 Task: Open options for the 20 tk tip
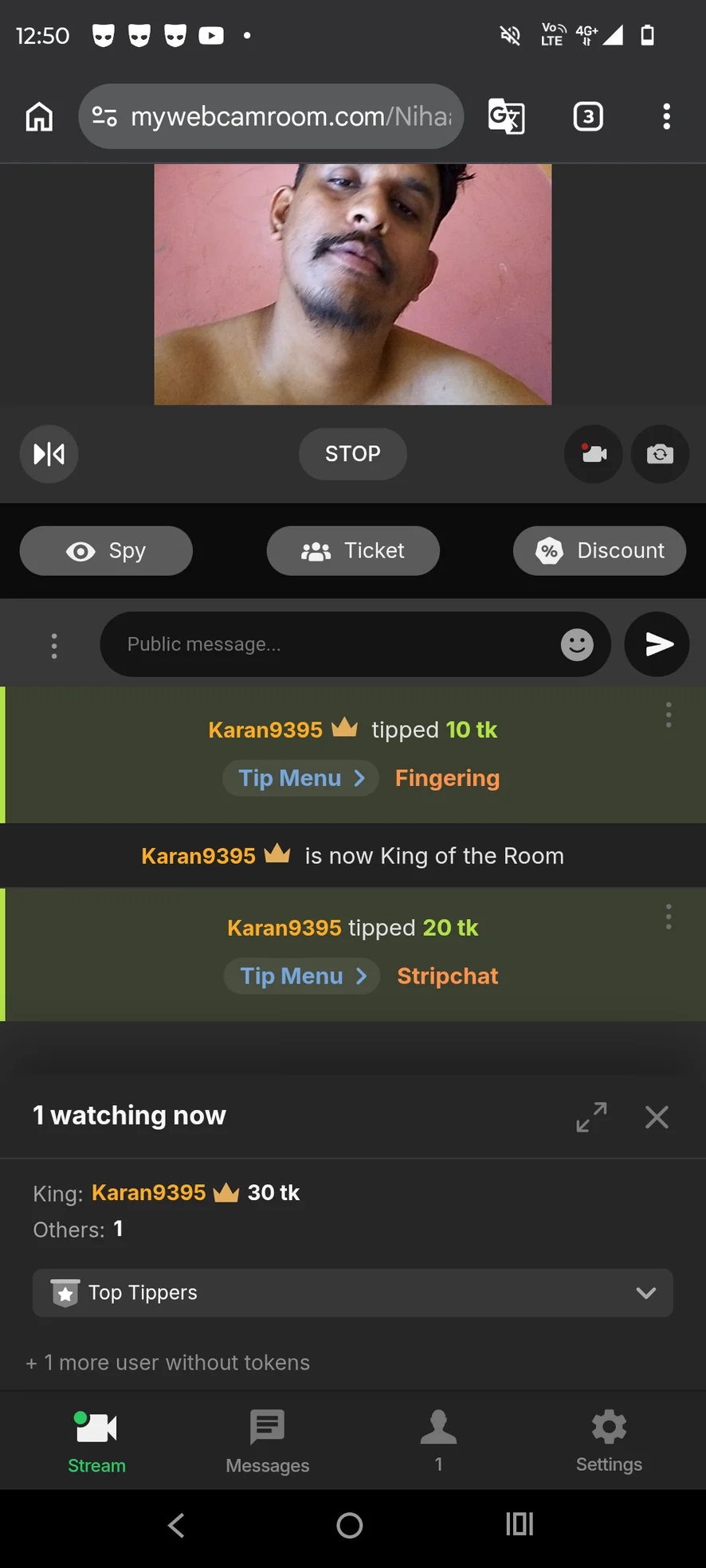pyautogui.click(x=669, y=917)
